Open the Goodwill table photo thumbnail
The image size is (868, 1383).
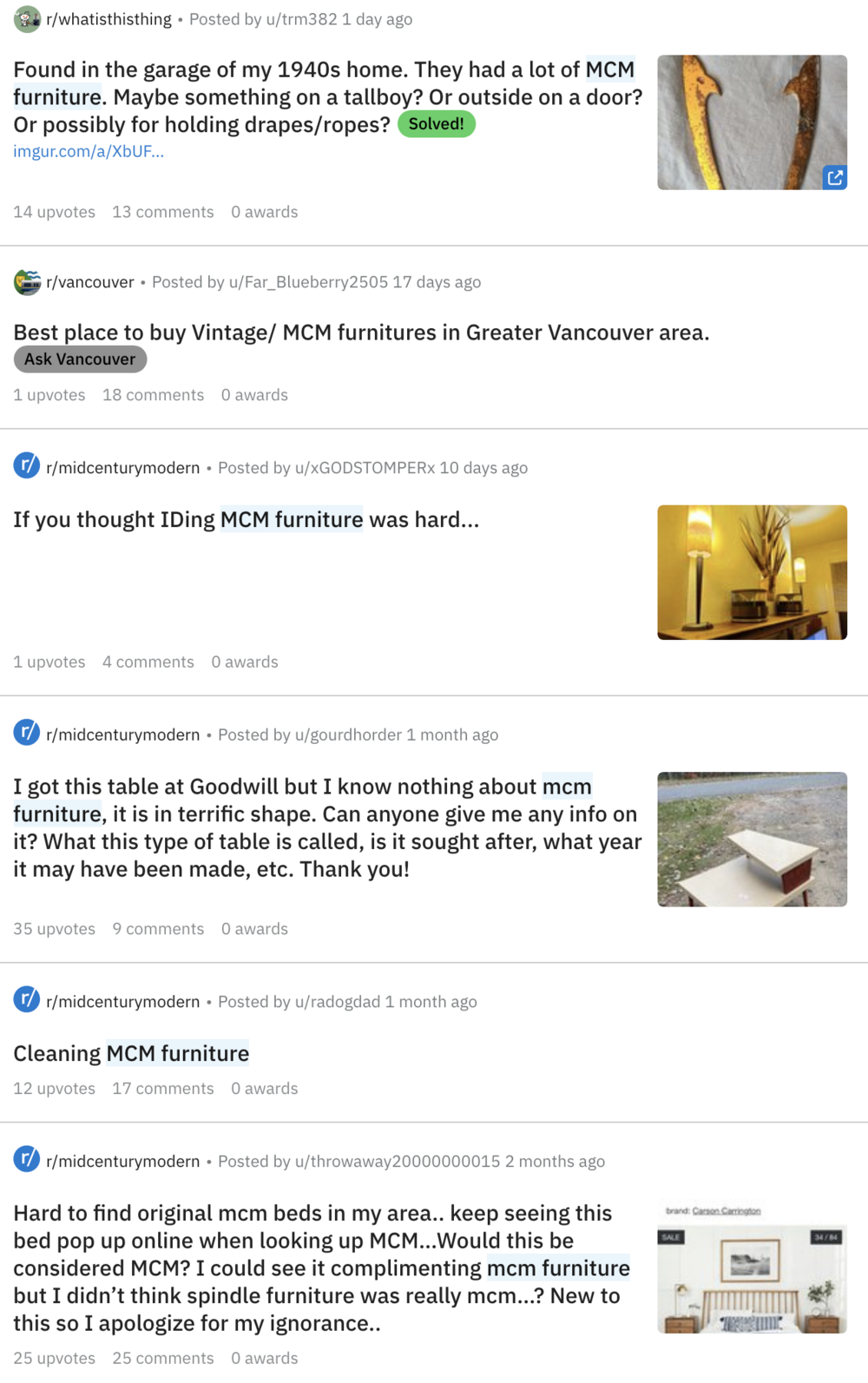click(752, 840)
